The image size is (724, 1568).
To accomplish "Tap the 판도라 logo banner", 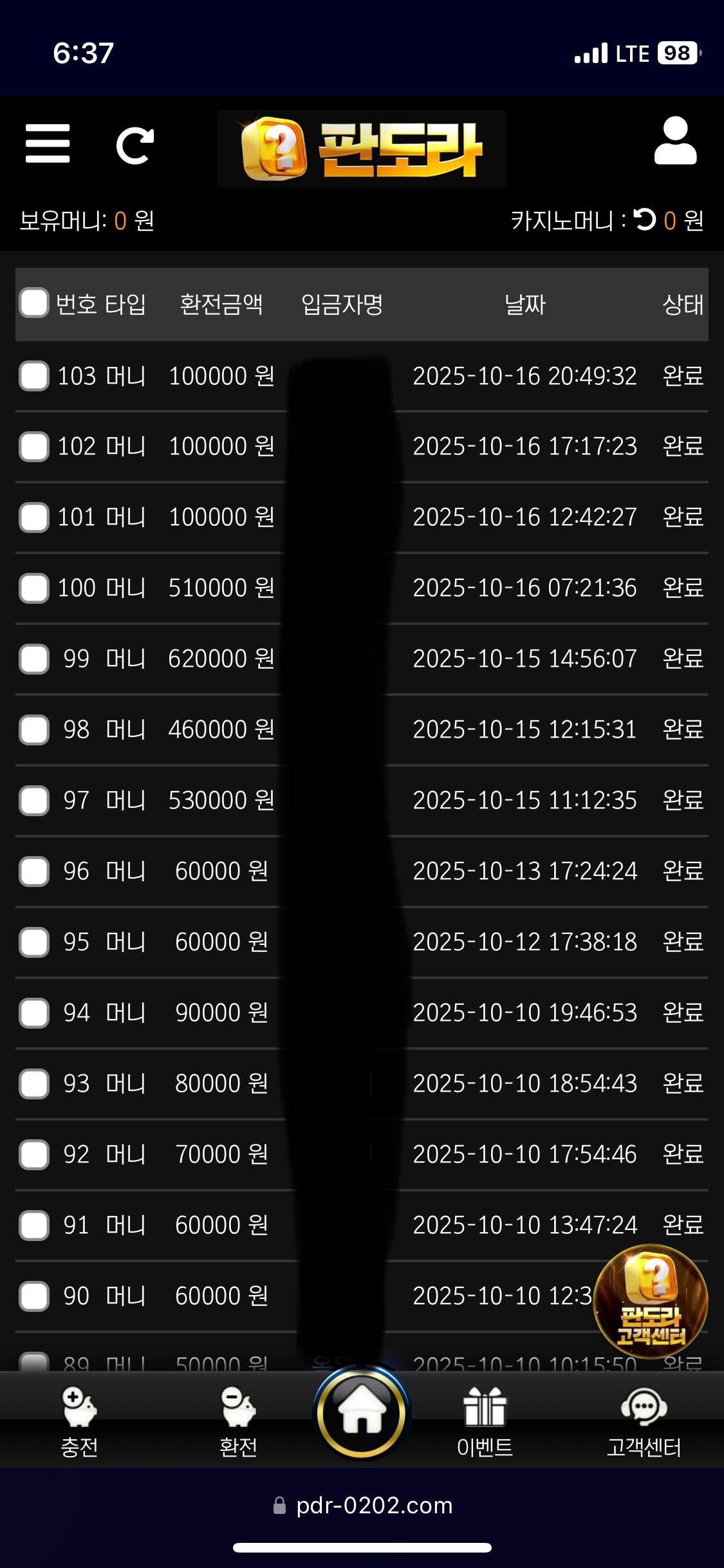I will (x=362, y=149).
